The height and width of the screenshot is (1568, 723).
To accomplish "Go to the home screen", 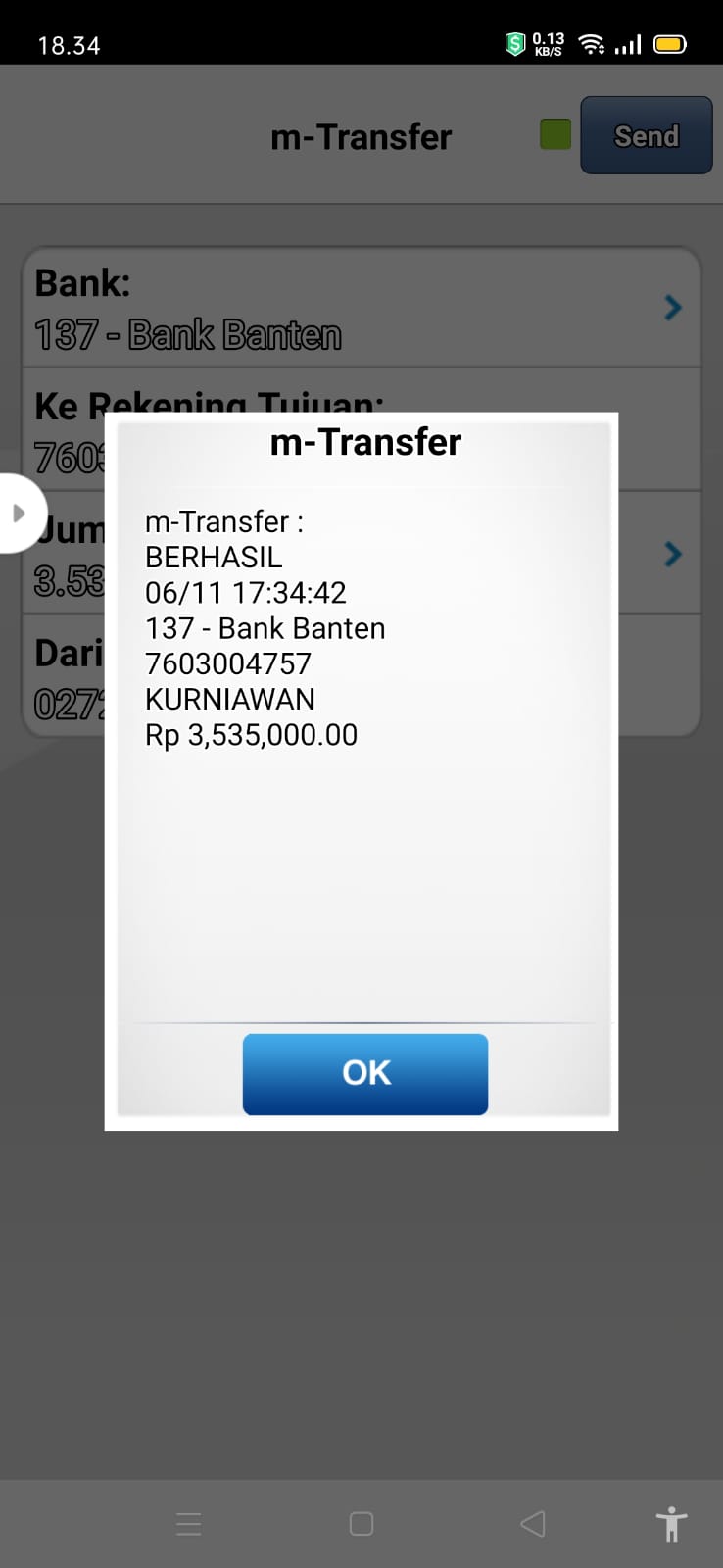I will (361, 1523).
